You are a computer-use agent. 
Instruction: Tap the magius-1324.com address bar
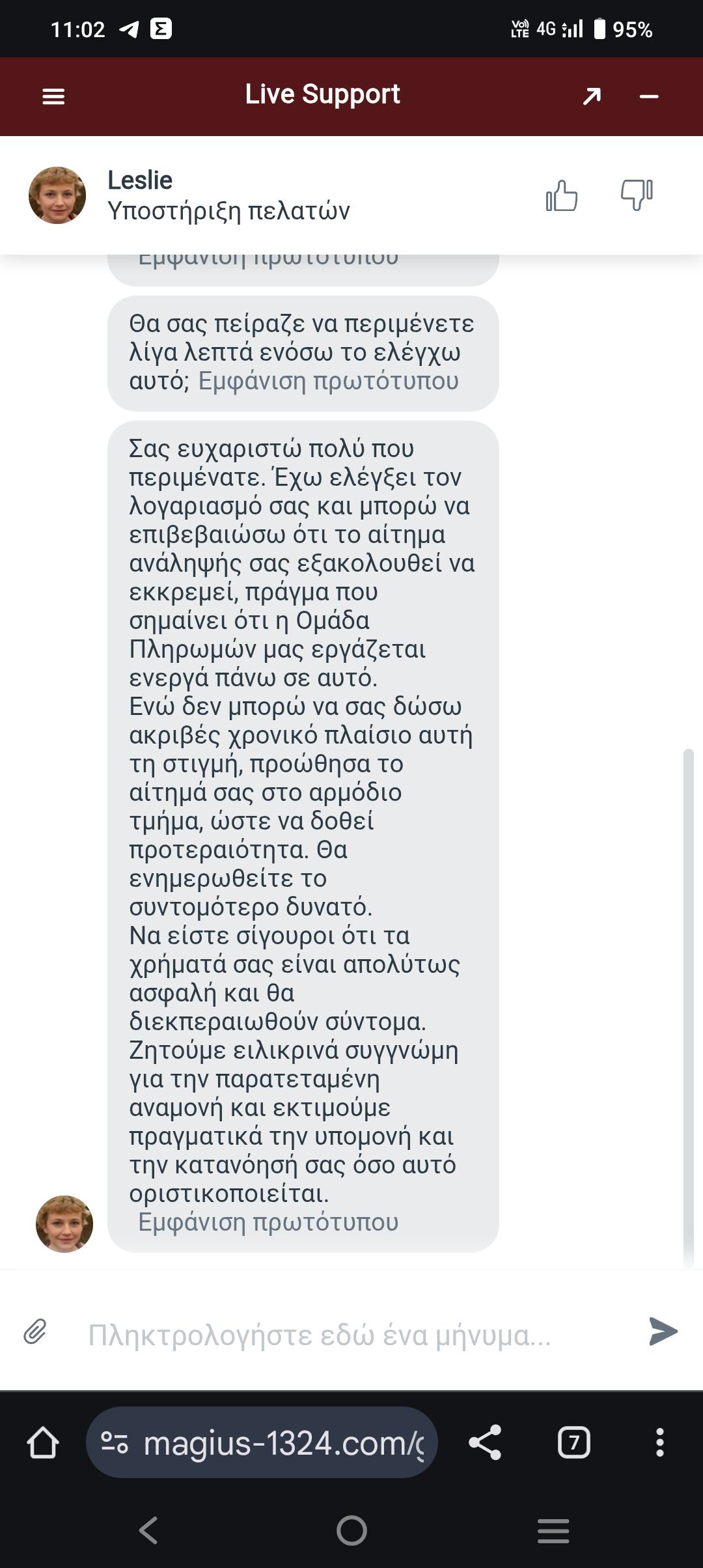click(273, 1442)
